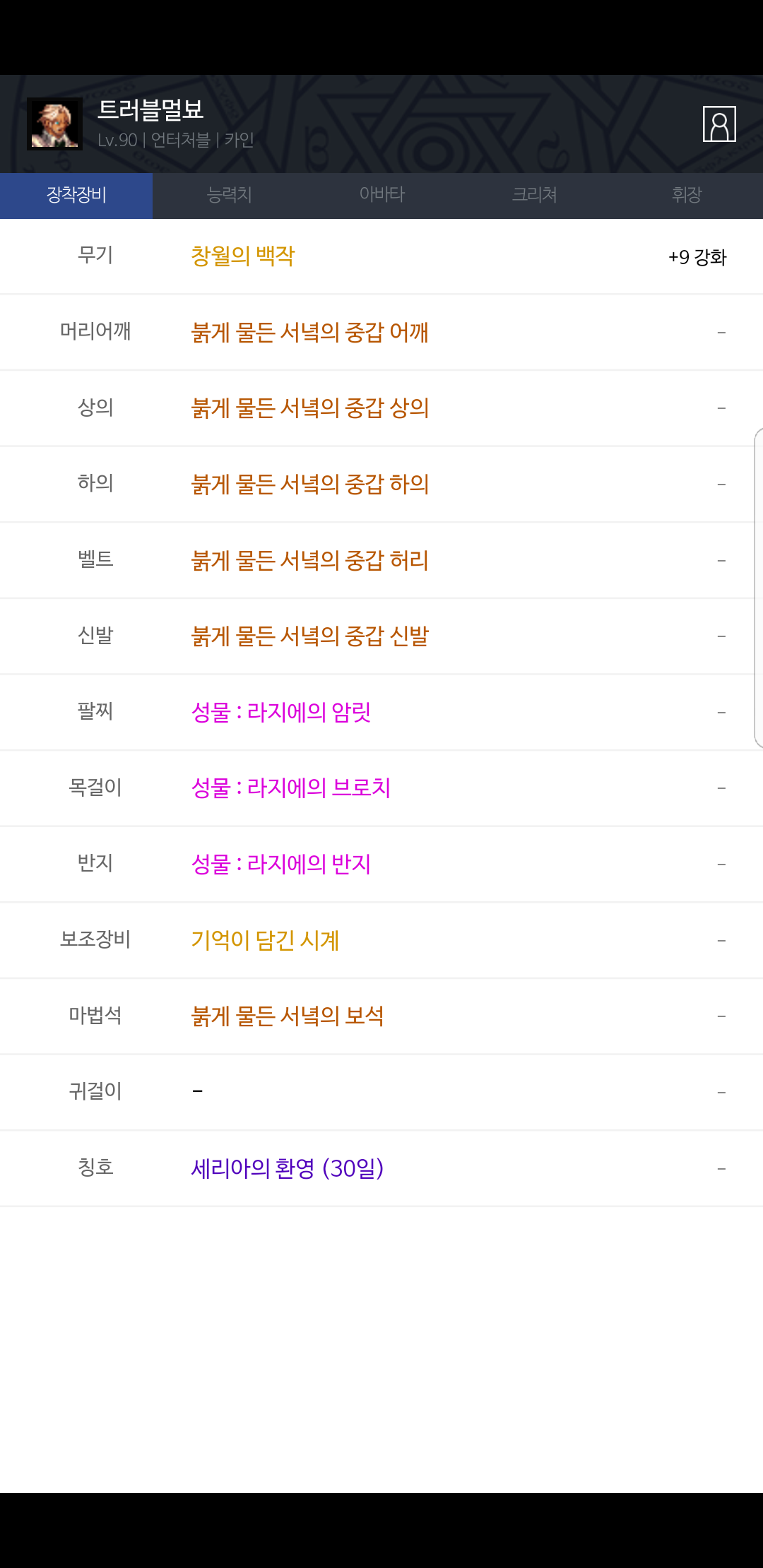The width and height of the screenshot is (763, 1568).
Task: View 붉게 물든 서녘의 중갑 허리 details
Action: [309, 561]
